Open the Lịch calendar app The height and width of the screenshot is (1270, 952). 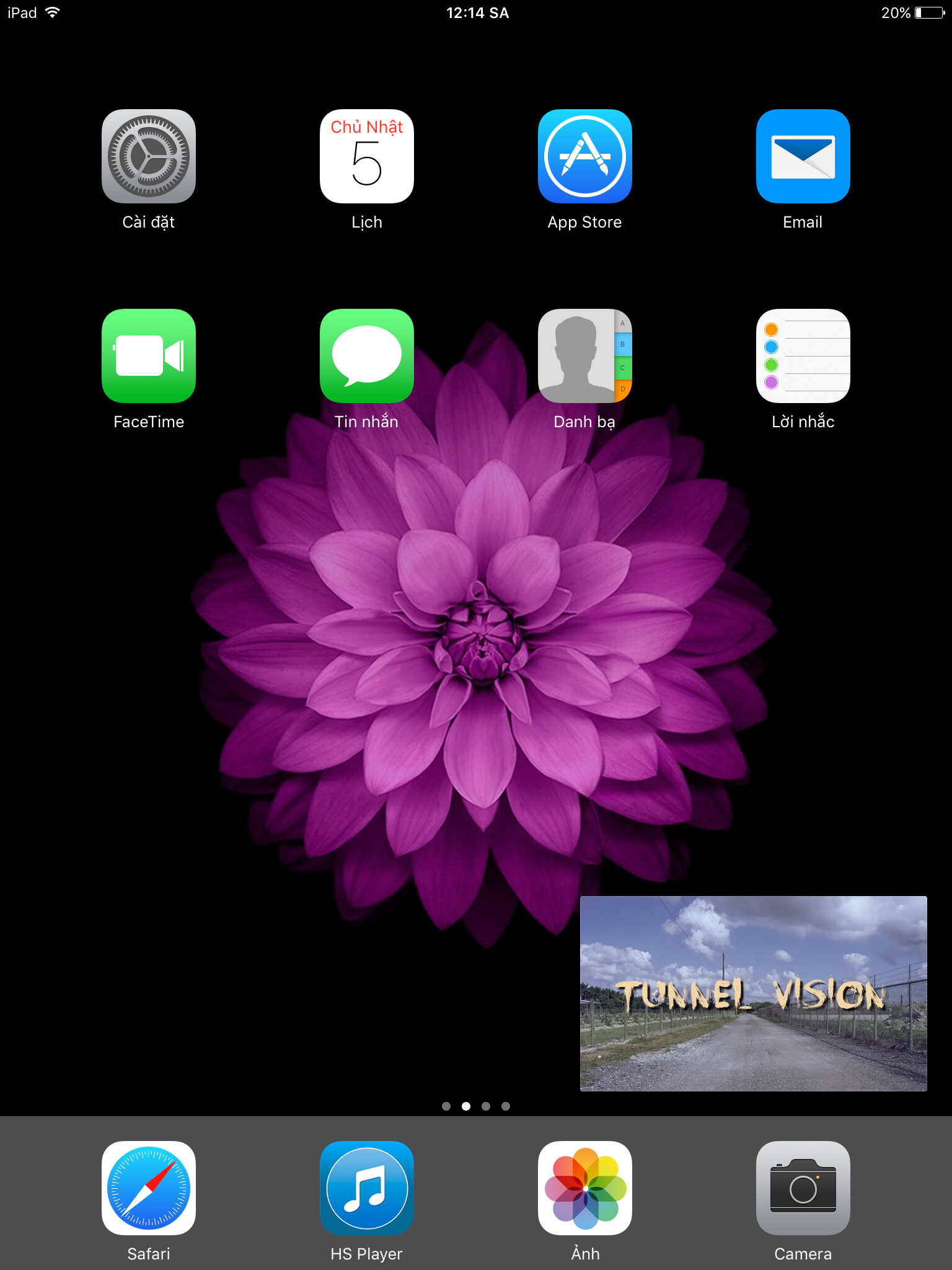point(367,156)
